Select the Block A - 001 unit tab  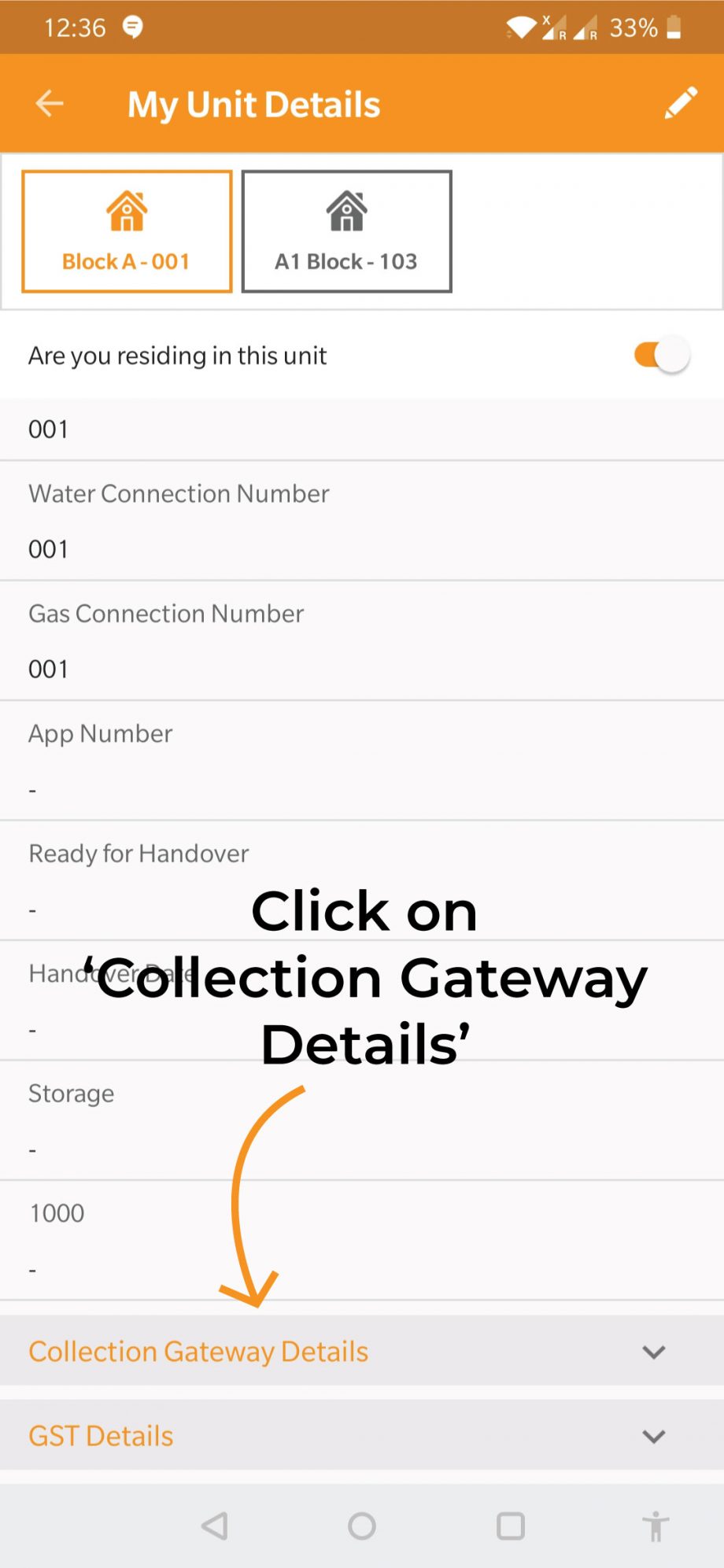tap(125, 231)
